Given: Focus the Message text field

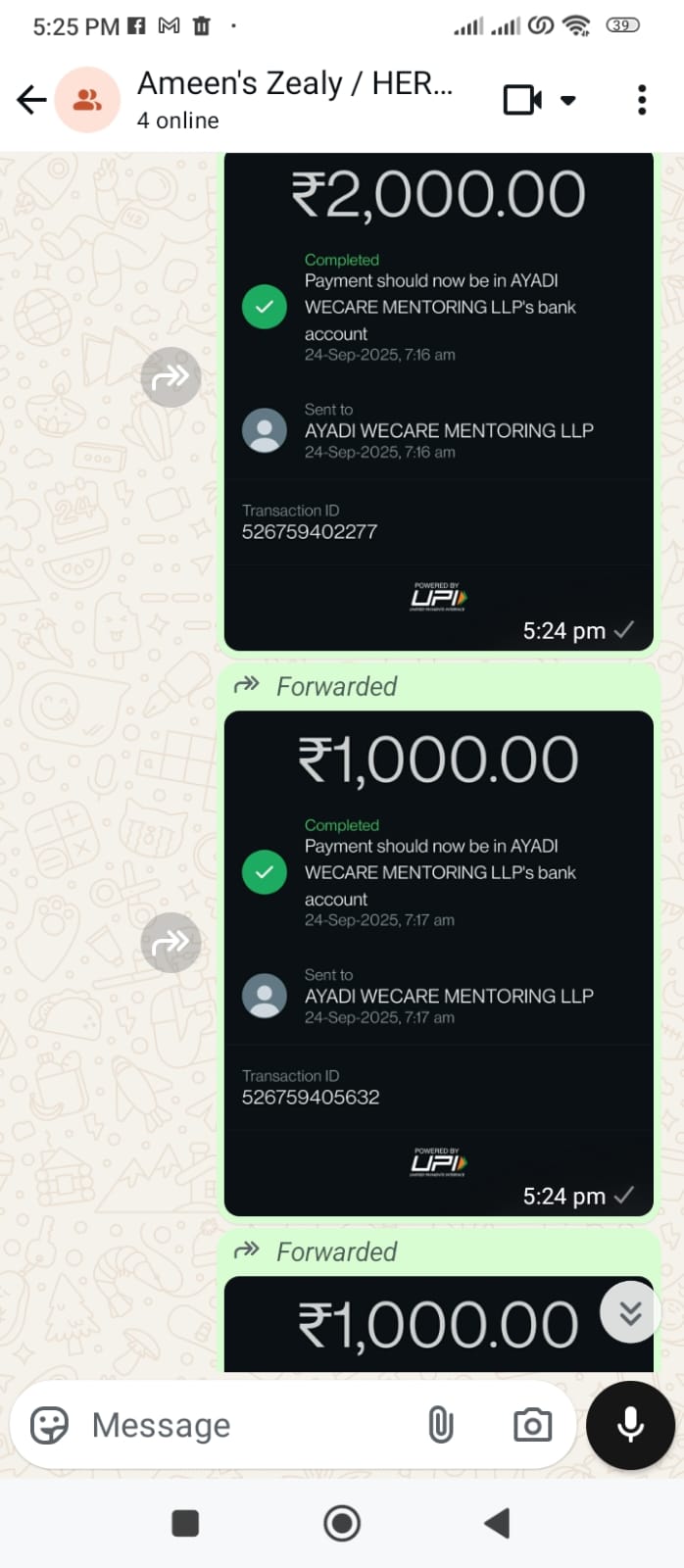Looking at the screenshot, I should (x=245, y=1425).
